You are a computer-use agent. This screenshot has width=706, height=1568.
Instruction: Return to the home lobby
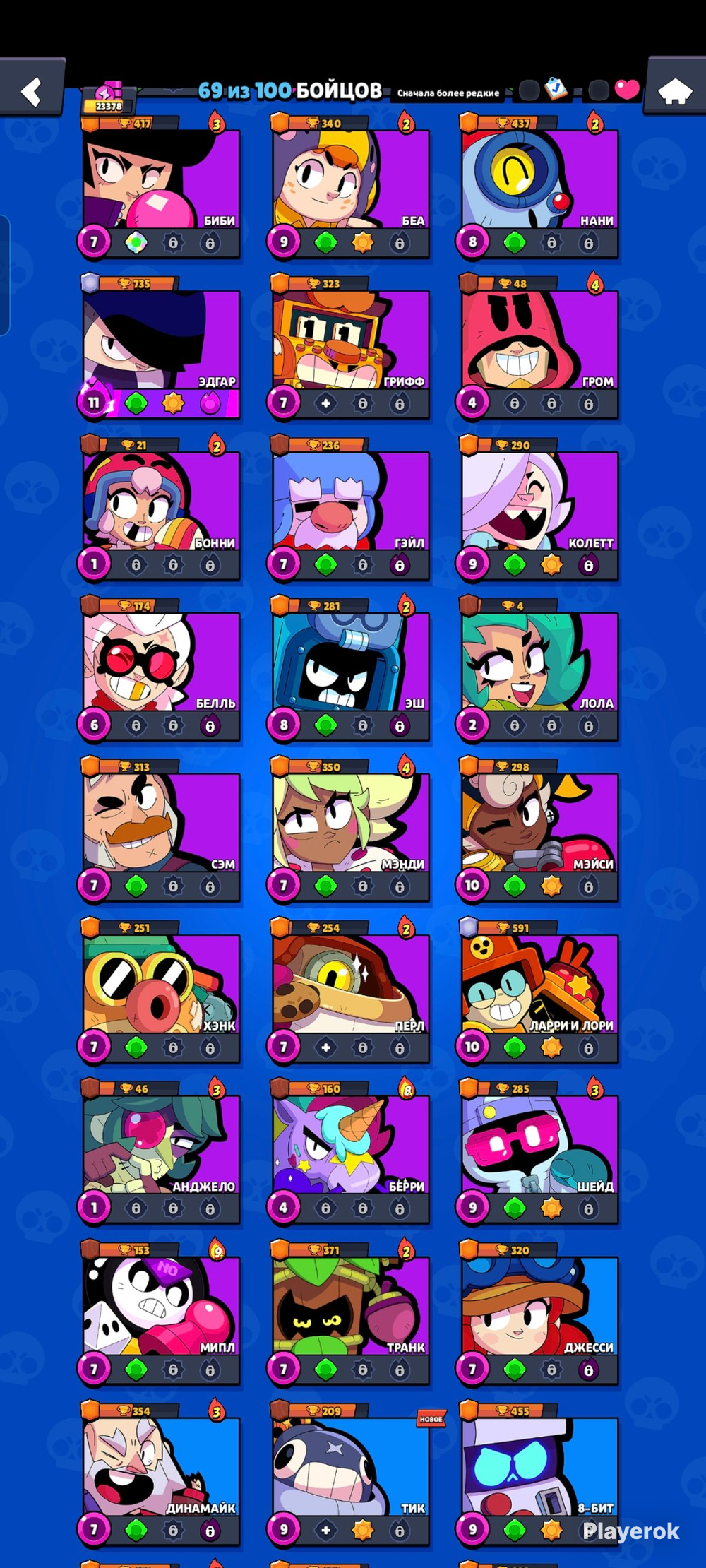(x=674, y=91)
